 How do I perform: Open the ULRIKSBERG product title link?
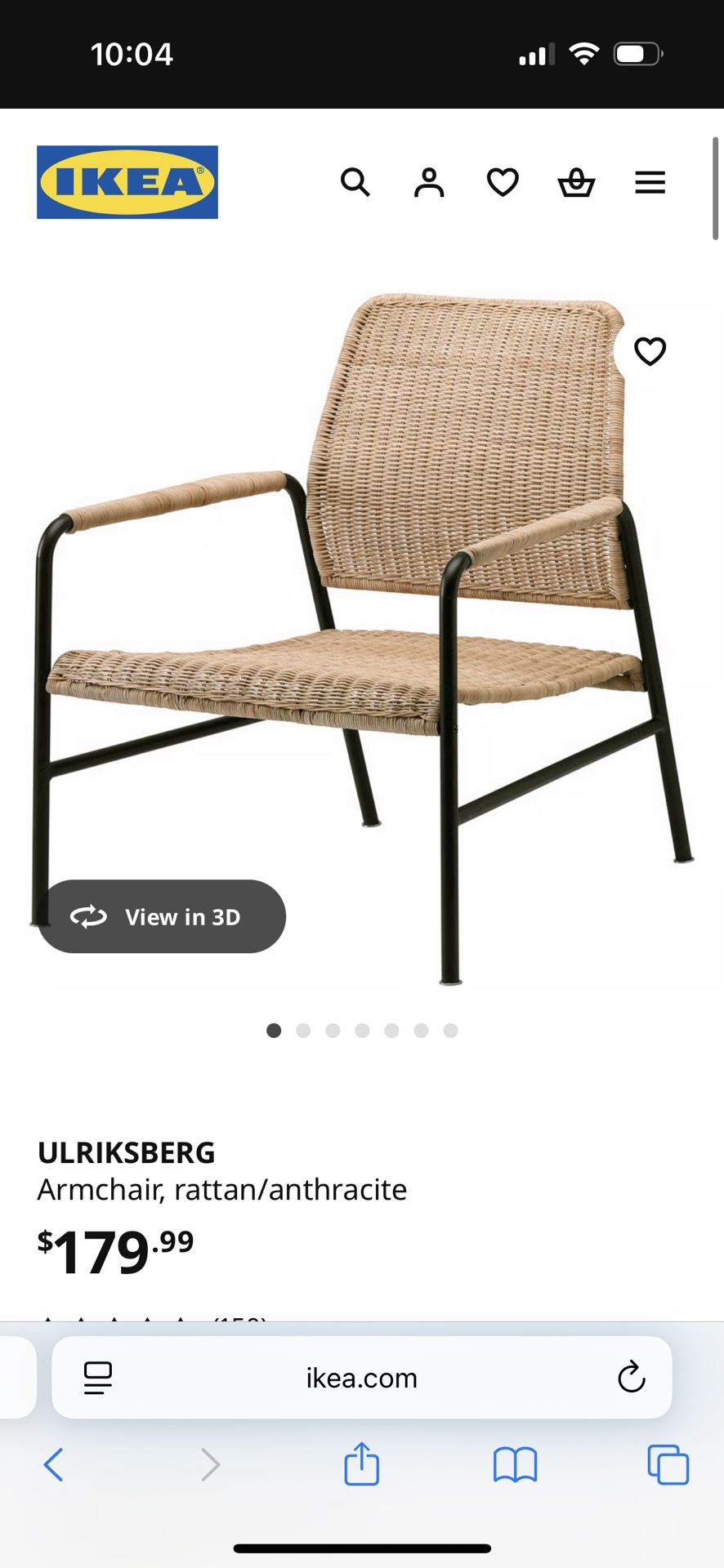click(x=126, y=1153)
